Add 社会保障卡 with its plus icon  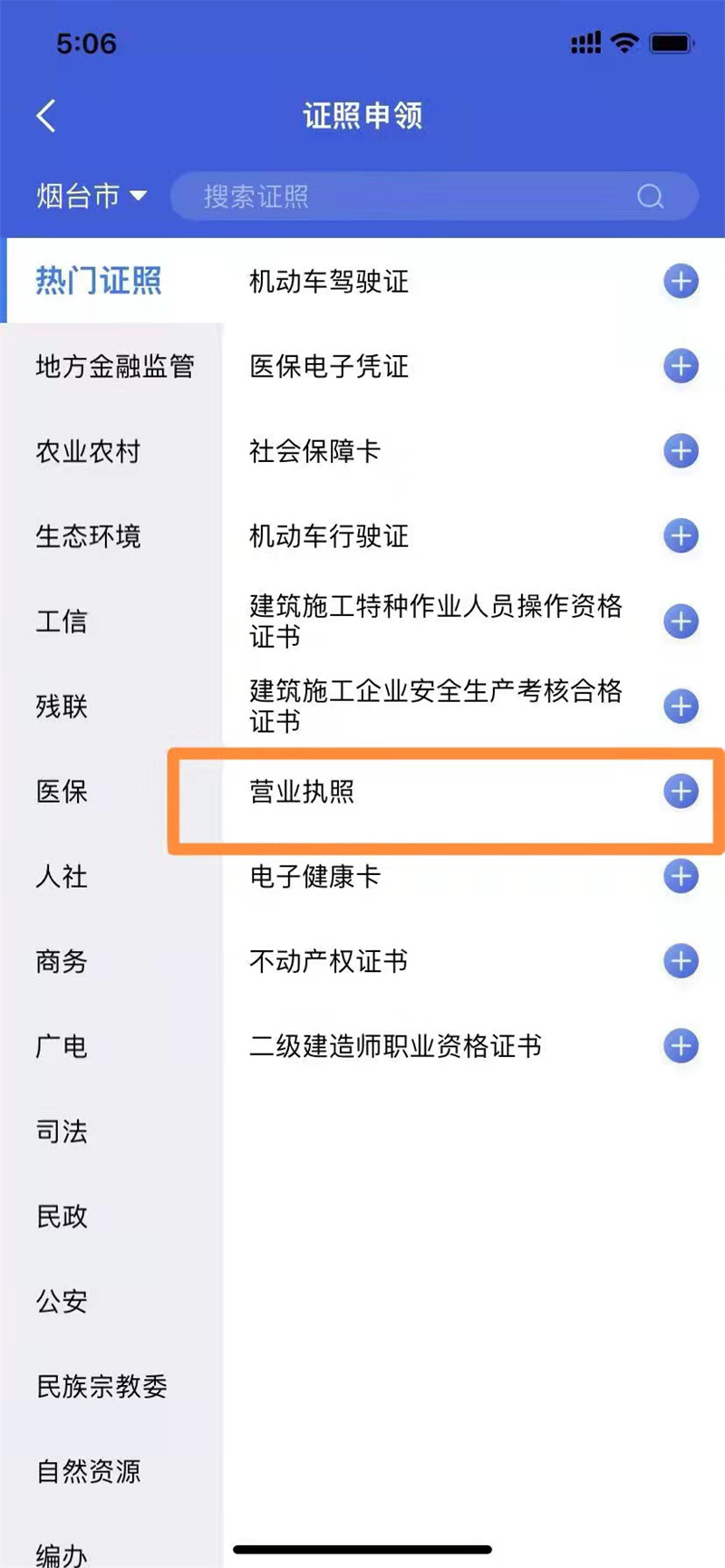681,451
